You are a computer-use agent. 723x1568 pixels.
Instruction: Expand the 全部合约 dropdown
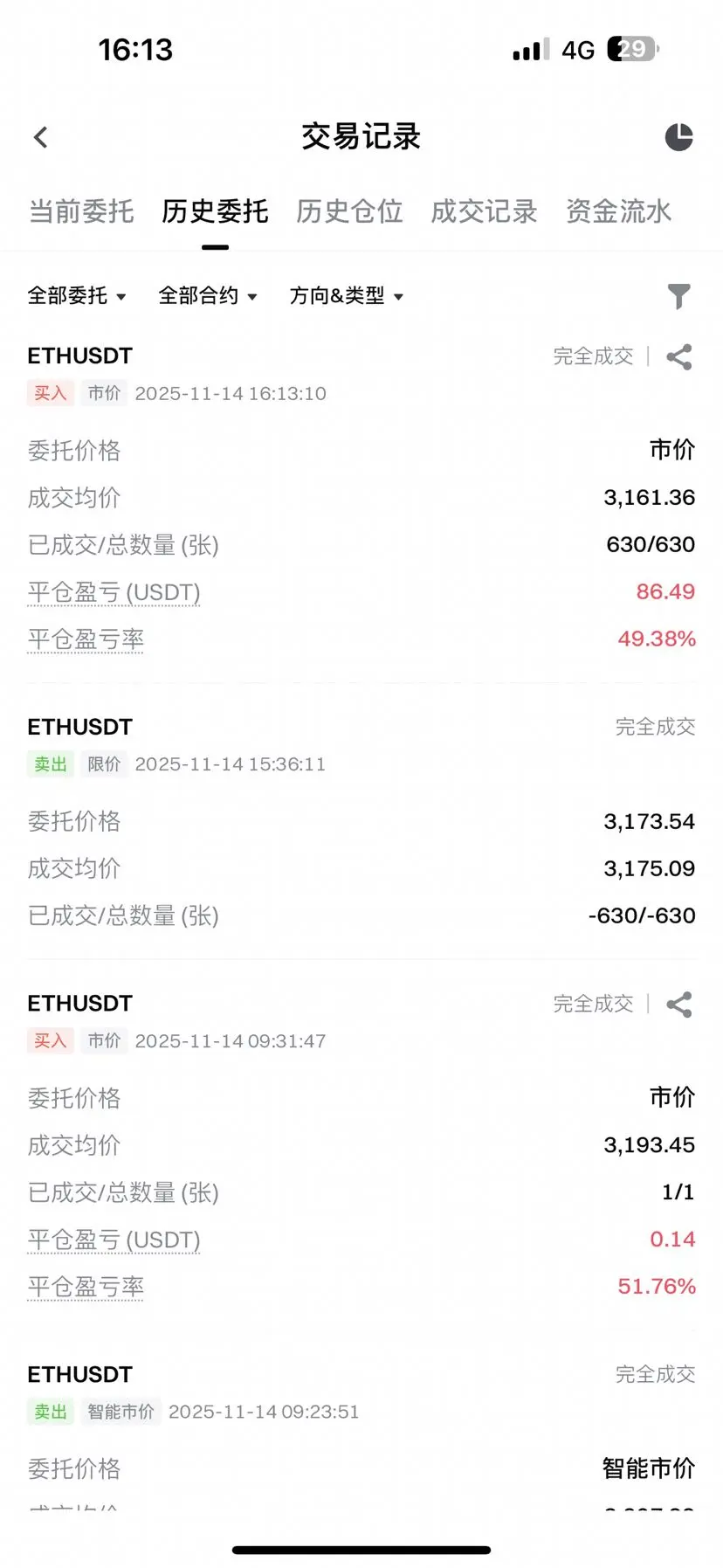point(208,296)
